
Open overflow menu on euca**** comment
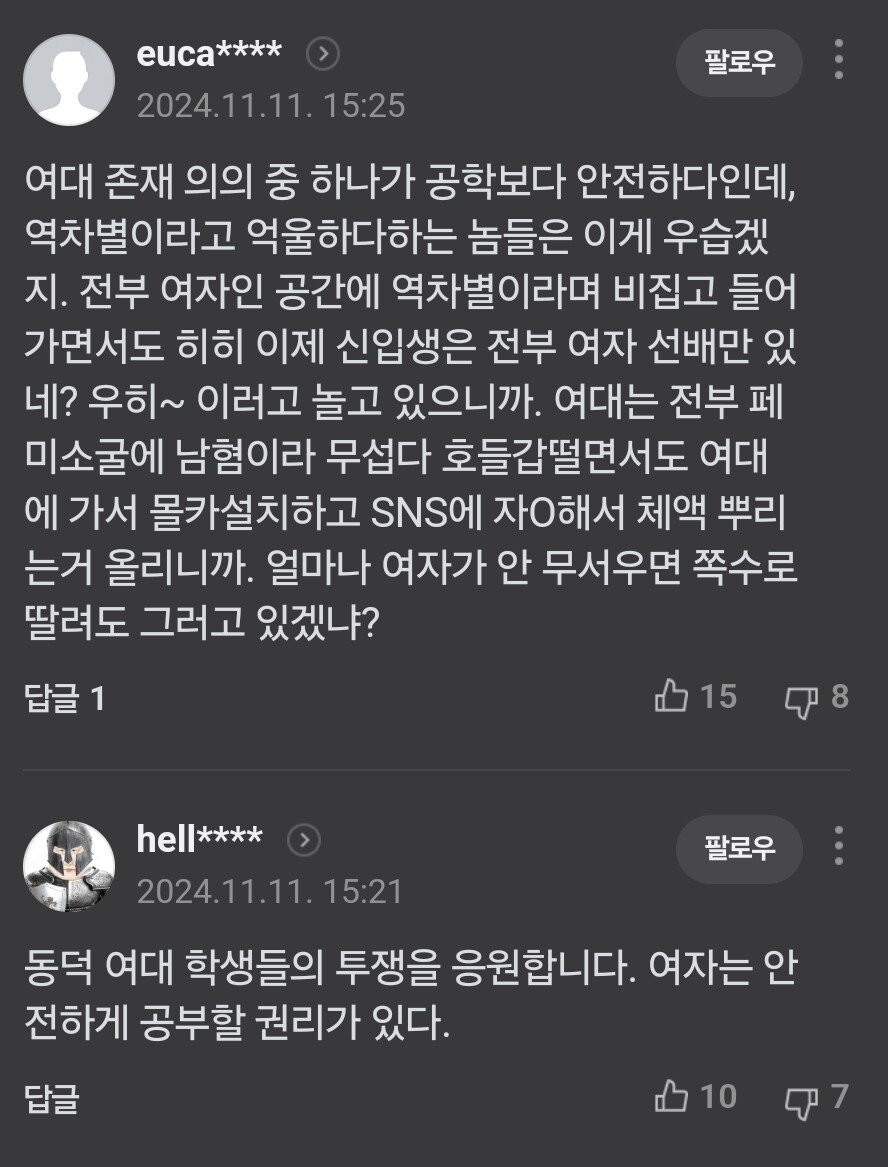839,60
